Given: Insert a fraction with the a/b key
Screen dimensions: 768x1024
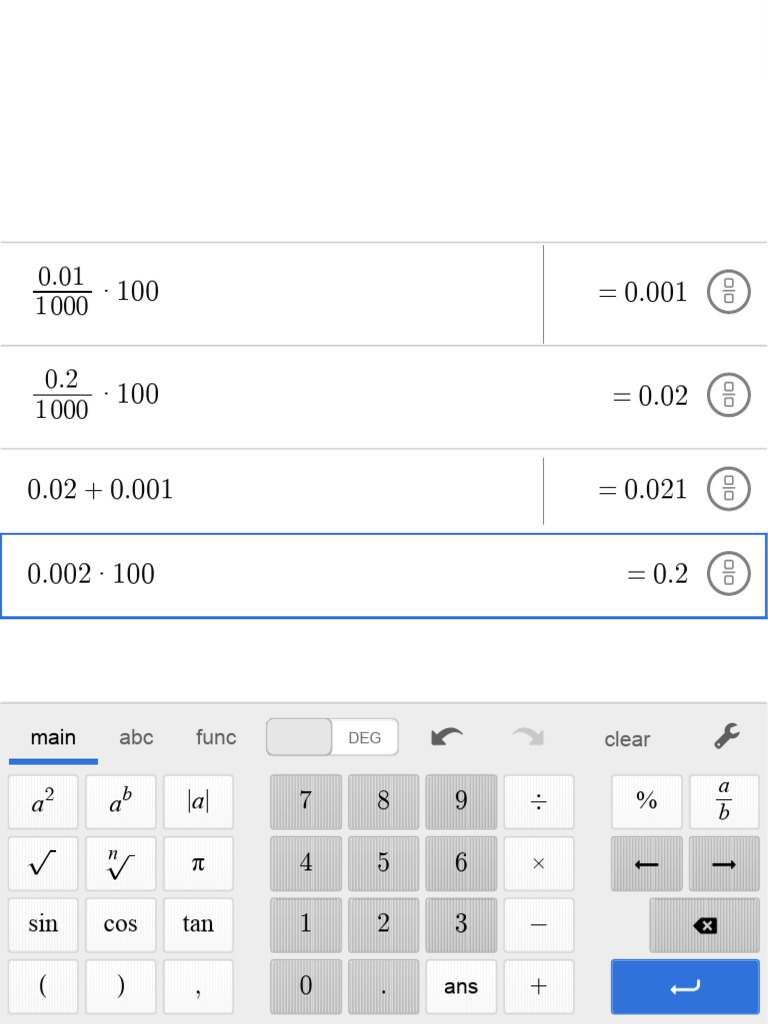Looking at the screenshot, I should click(x=724, y=801).
